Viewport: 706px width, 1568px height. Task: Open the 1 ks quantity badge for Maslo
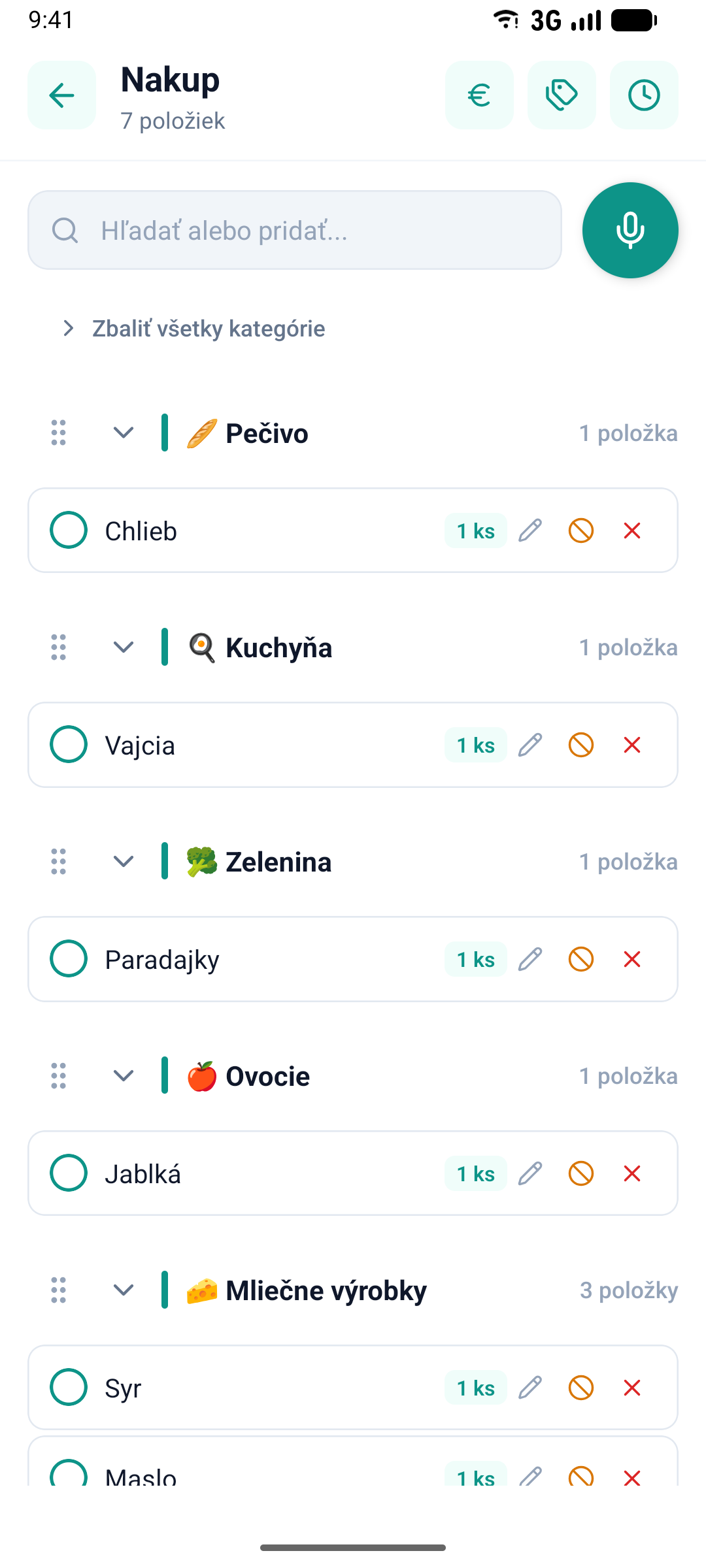[475, 1478]
